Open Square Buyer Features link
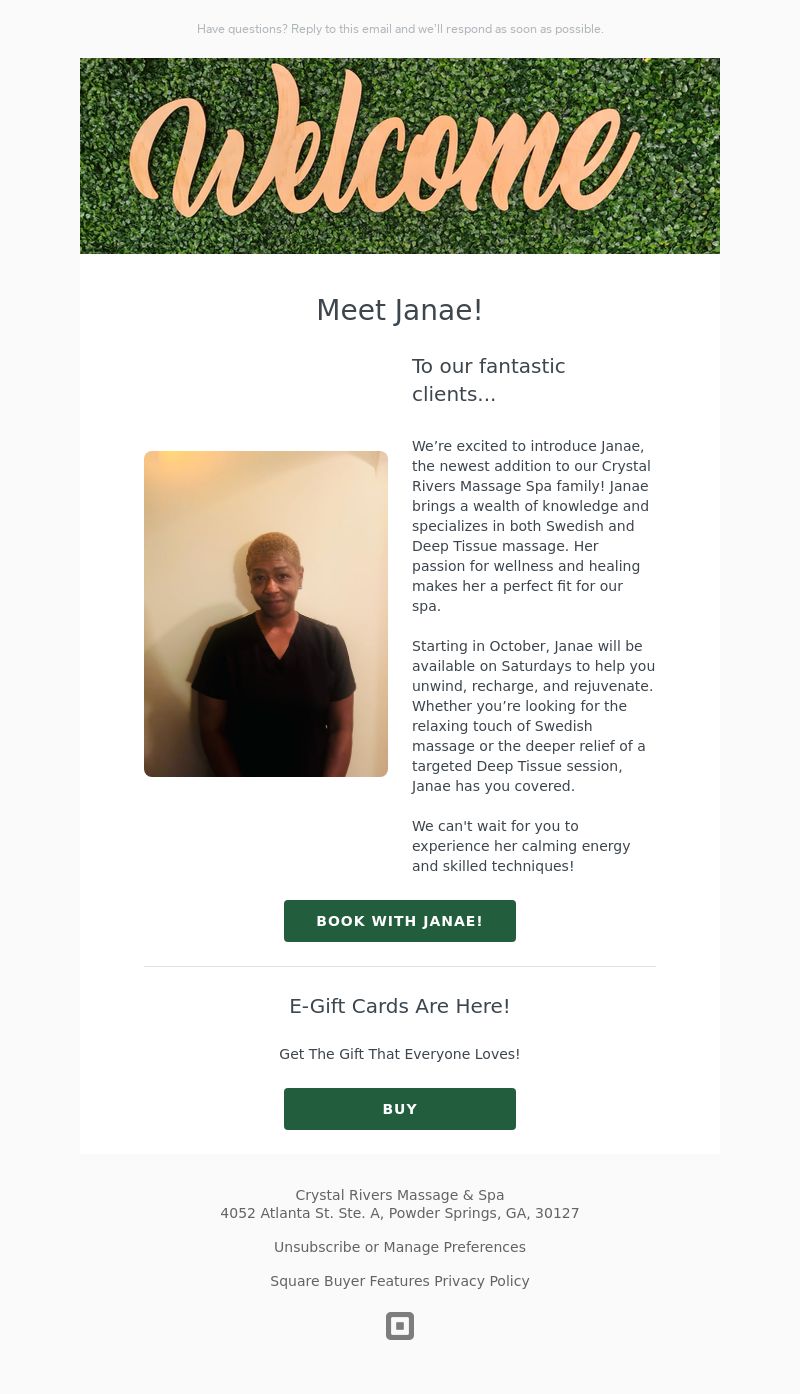The width and height of the screenshot is (800, 1394). 349,1281
